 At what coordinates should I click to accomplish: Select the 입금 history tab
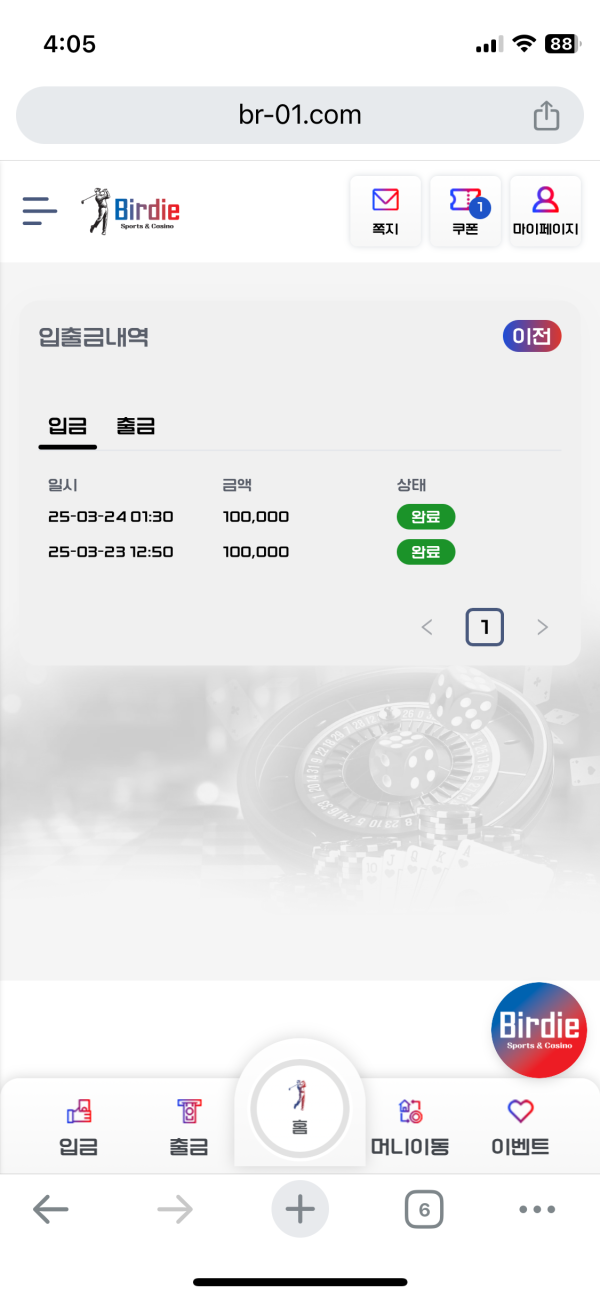[x=68, y=426]
